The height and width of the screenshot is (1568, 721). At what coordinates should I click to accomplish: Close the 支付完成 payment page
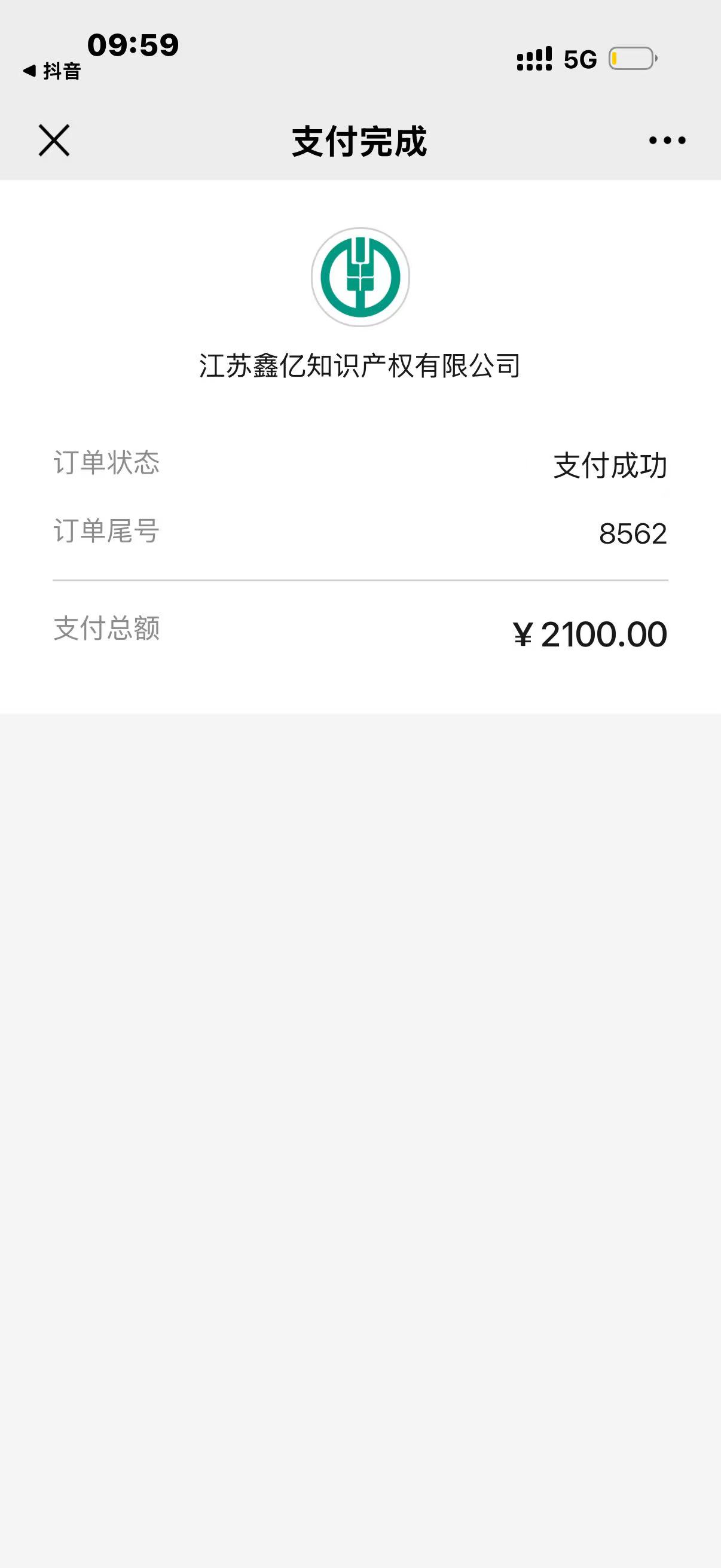click(x=54, y=141)
